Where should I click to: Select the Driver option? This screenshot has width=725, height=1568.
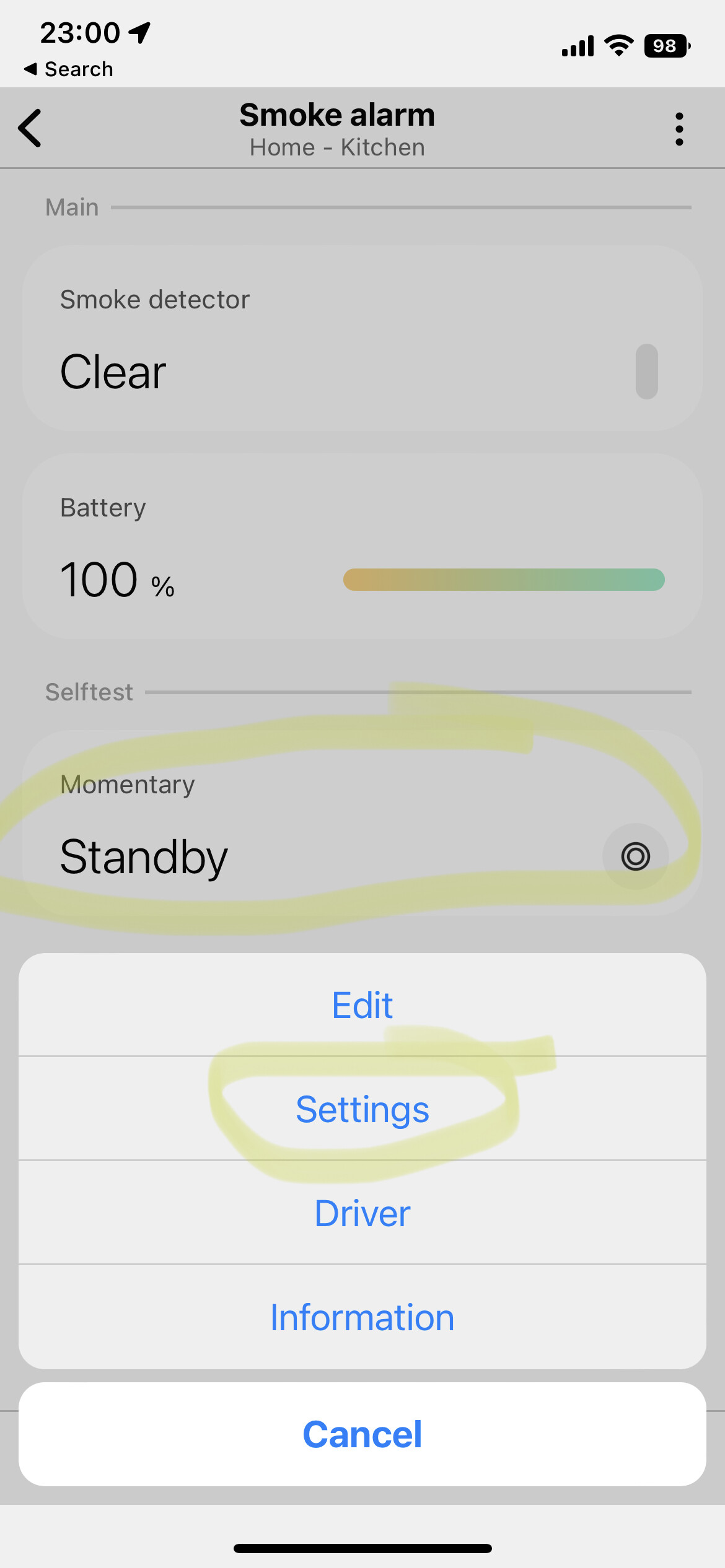362,1213
